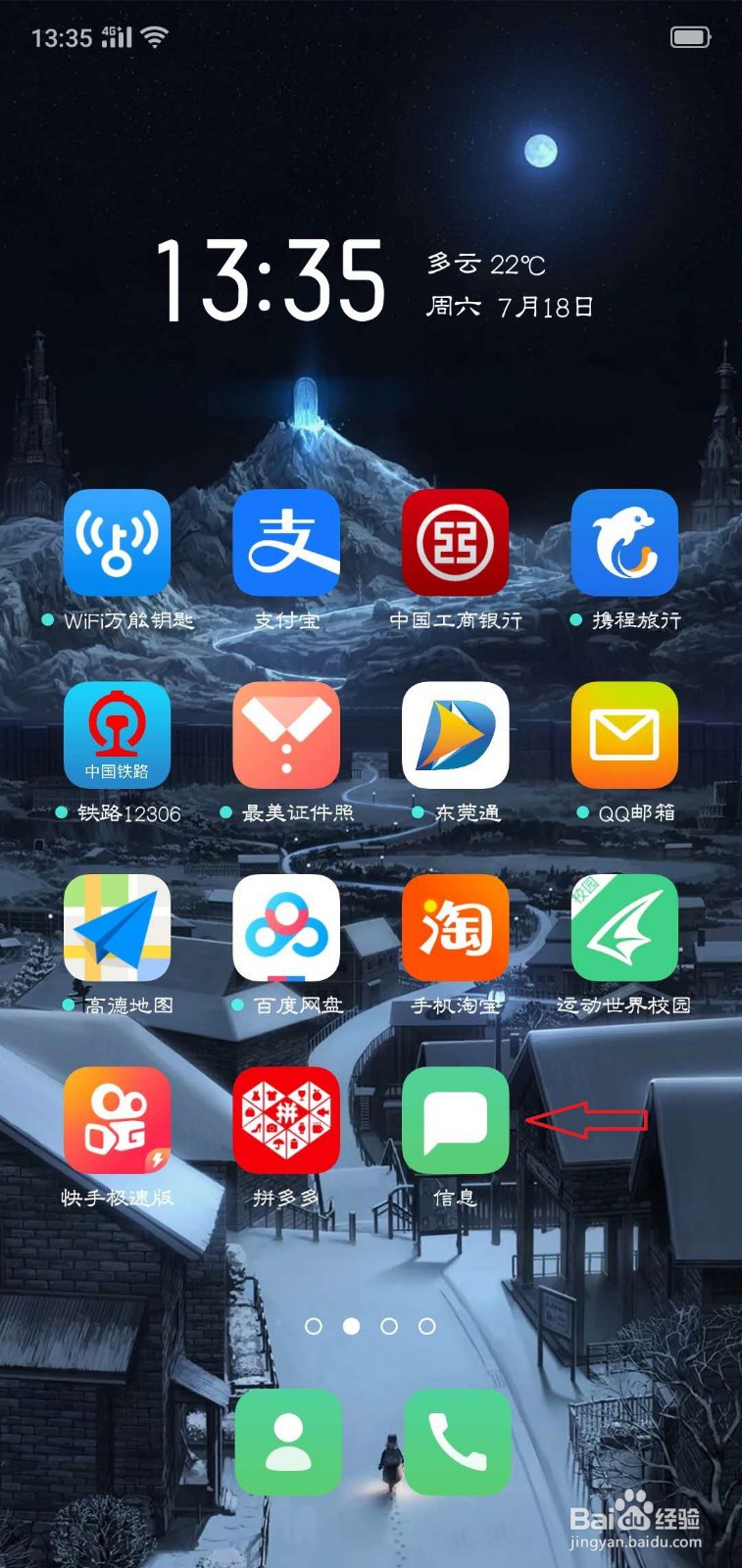The height and width of the screenshot is (1568, 742).
Task: Open 百度网盘 cloud storage
Action: click(287, 929)
